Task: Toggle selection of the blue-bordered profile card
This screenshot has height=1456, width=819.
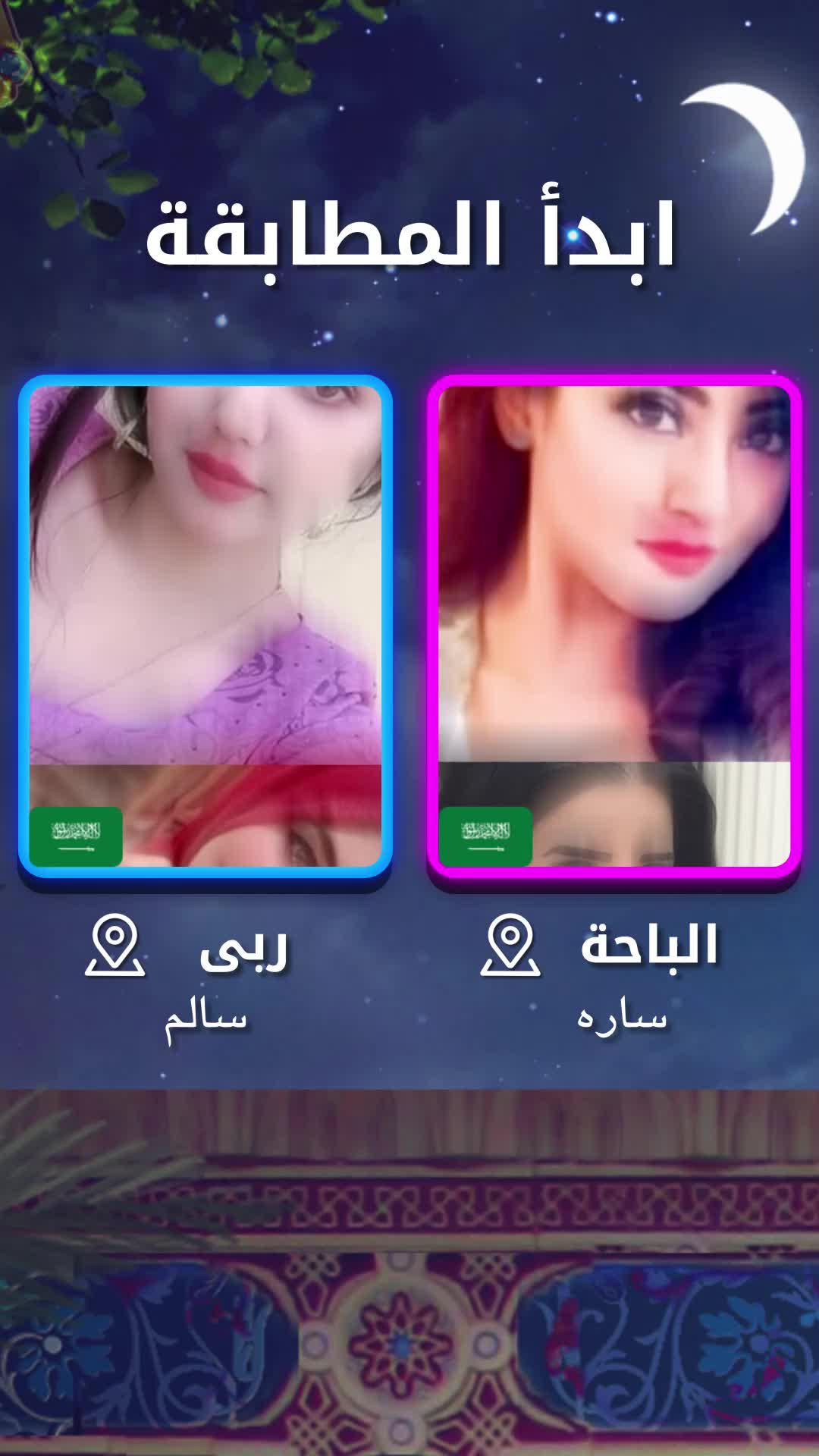Action: pos(207,622)
